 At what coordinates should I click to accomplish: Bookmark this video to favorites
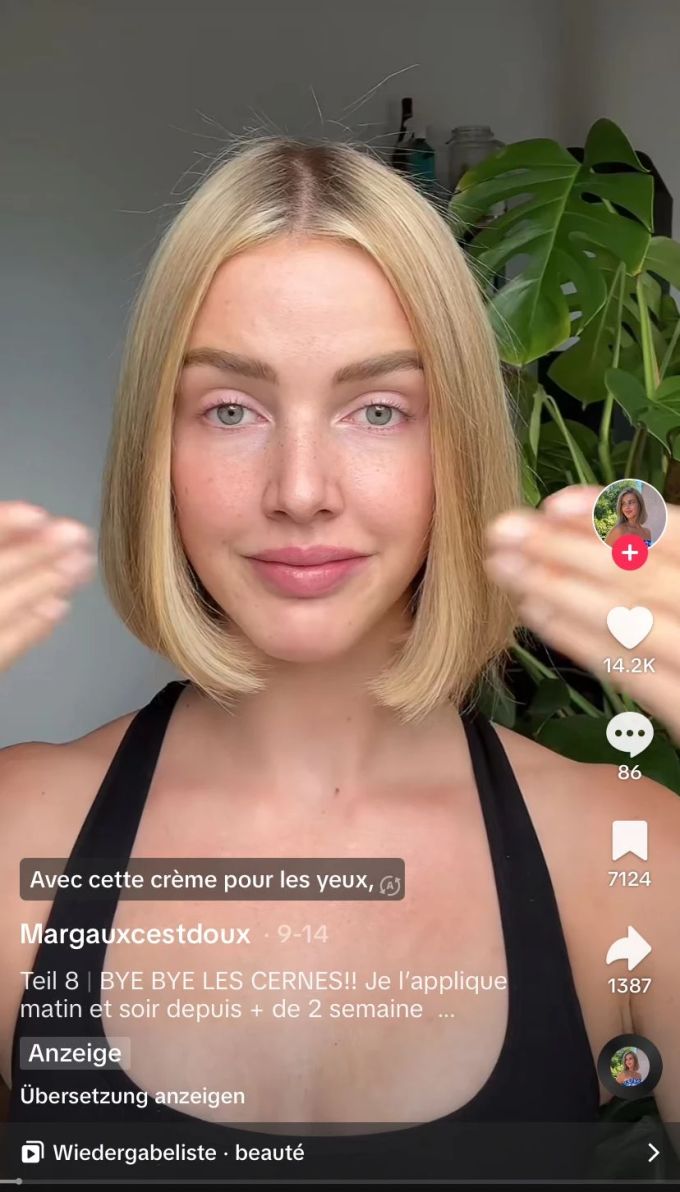click(x=629, y=841)
